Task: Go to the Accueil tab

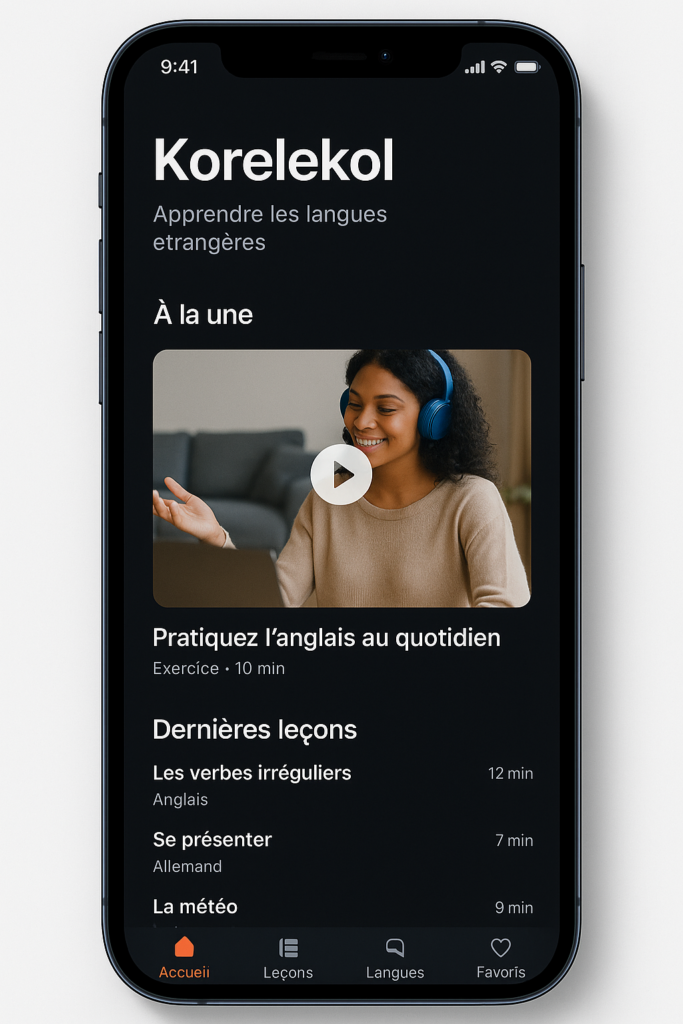Action: pos(184,958)
